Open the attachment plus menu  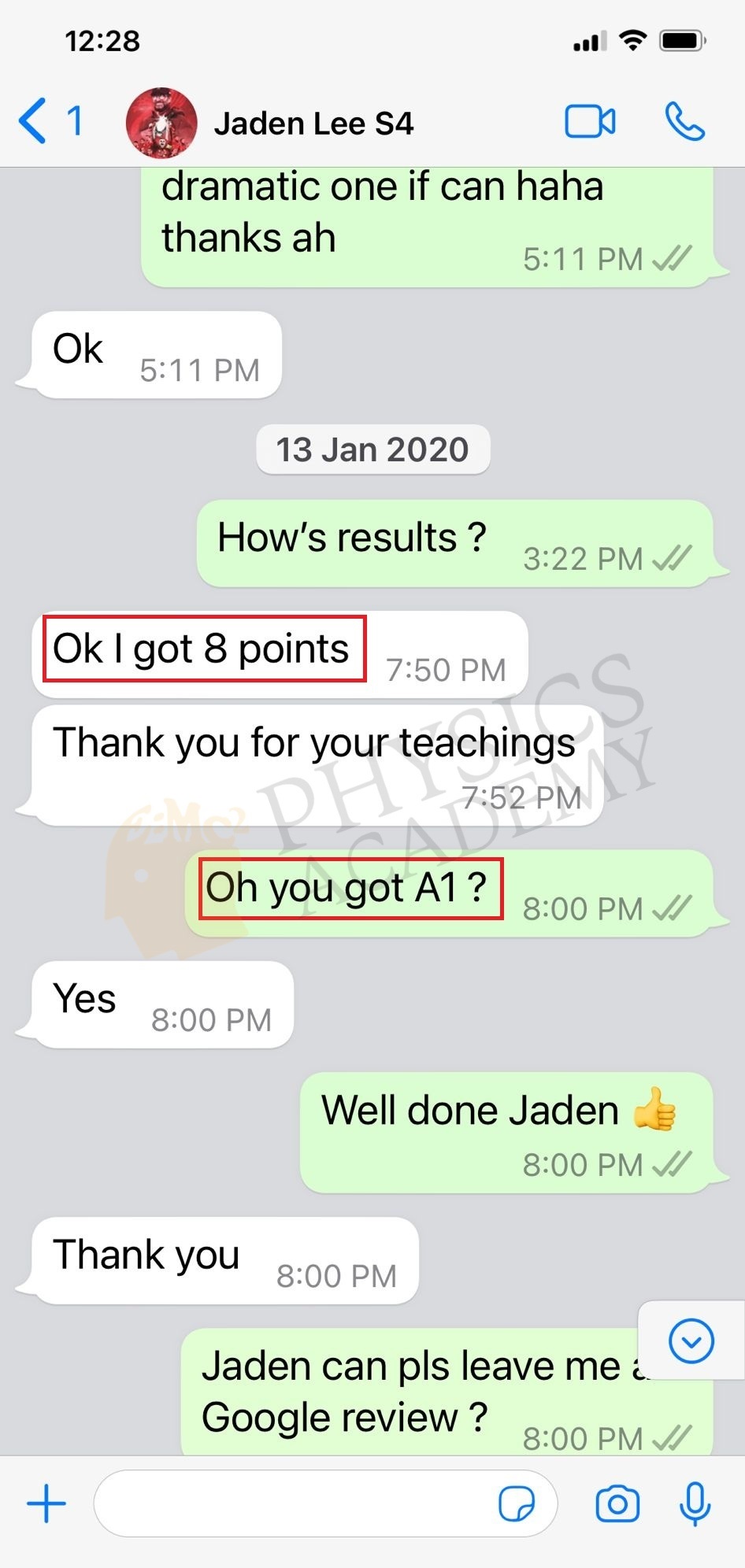(46, 1503)
